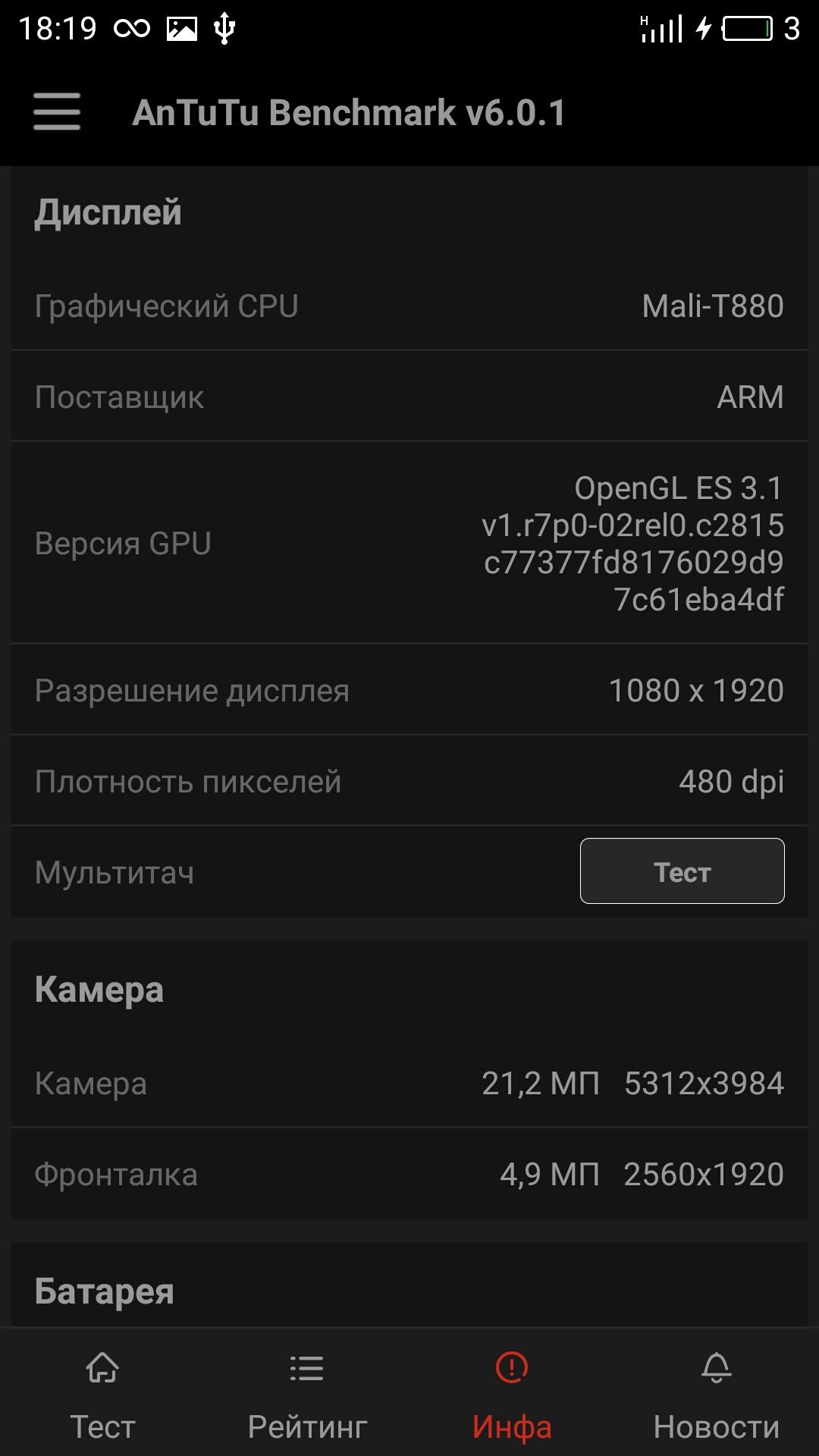The height and width of the screenshot is (1456, 819).
Task: Select the Инфа tab
Action: [x=512, y=1397]
